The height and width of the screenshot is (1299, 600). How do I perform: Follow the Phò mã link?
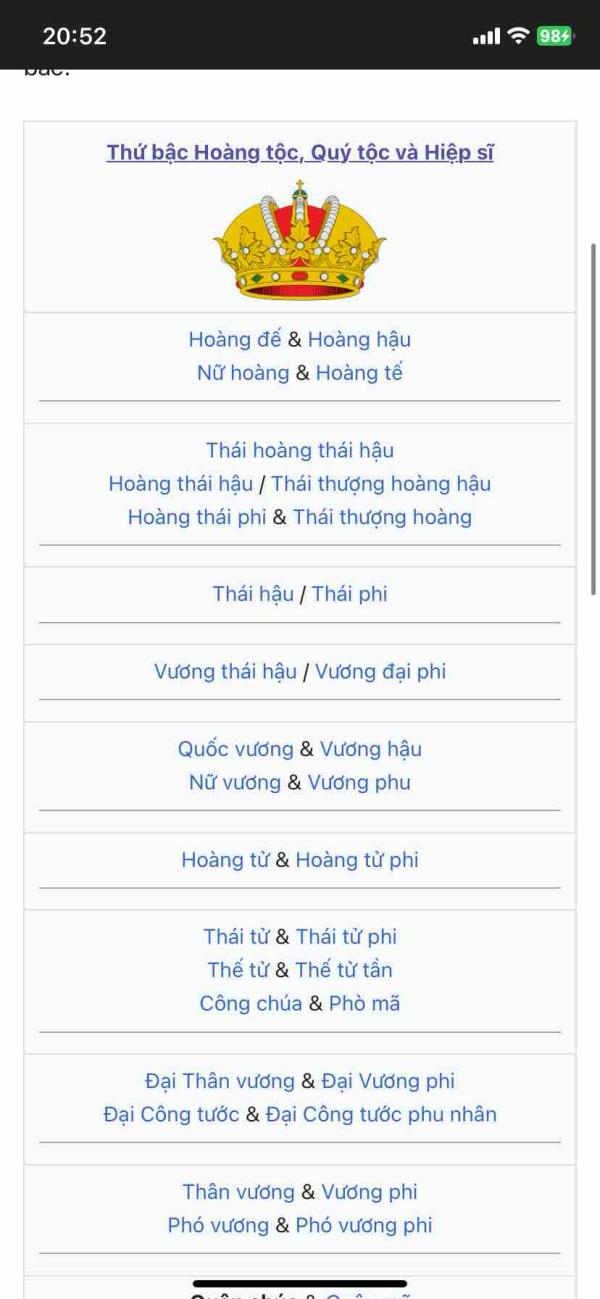365,1003
